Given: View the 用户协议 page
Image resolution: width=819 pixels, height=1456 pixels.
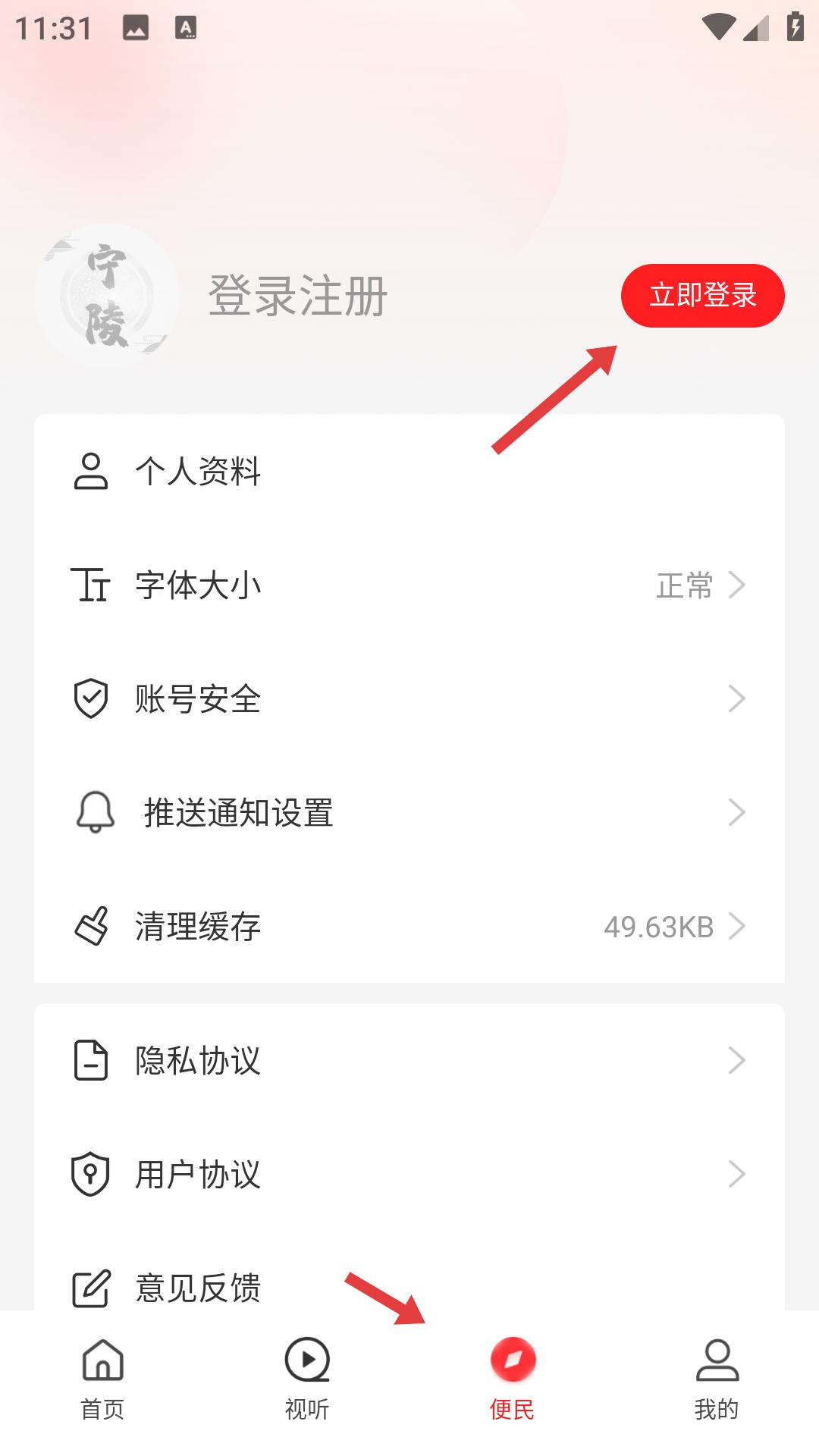Looking at the screenshot, I should coord(409,1174).
